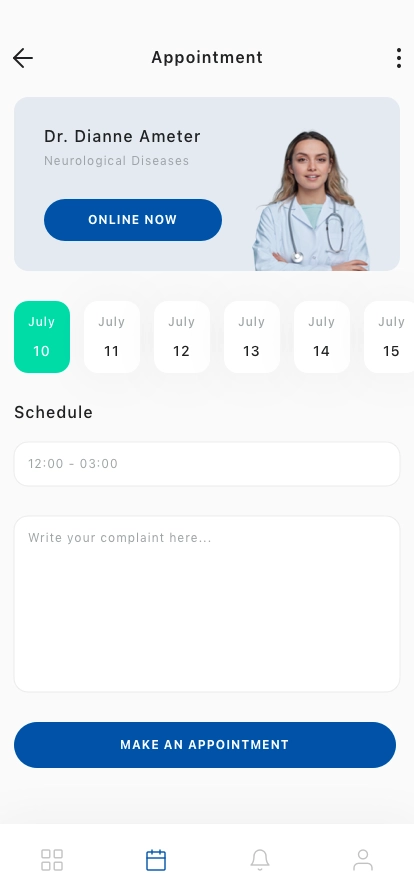Focus the complaint text area
Image resolution: width=414 pixels, height=896 pixels.
point(207,604)
